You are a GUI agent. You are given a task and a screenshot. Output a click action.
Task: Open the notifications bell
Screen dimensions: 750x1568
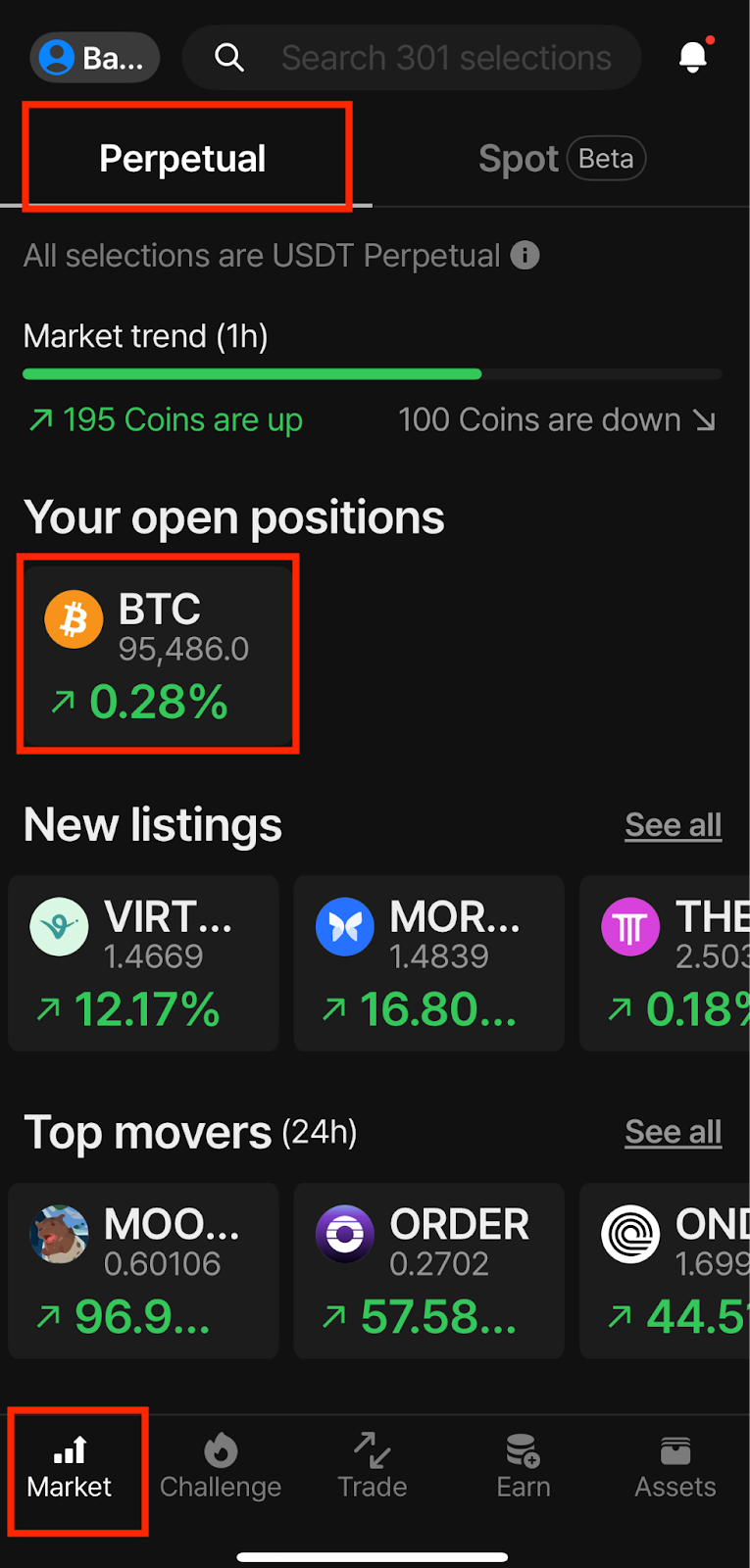pos(693,57)
